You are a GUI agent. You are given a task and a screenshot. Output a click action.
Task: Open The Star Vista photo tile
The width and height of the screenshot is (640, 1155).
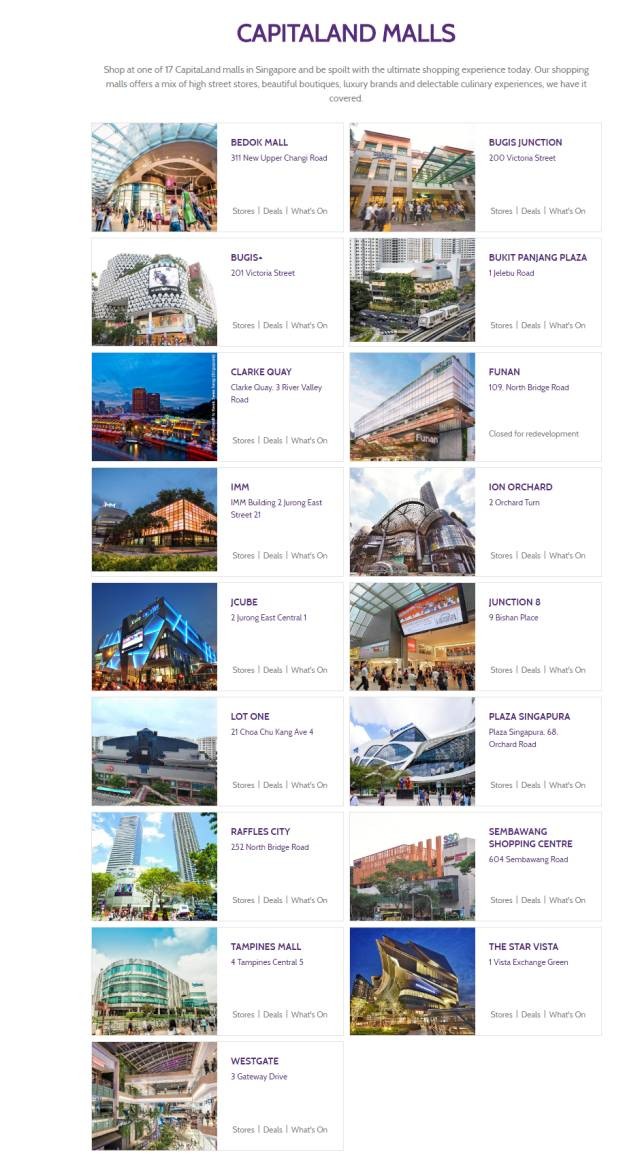tap(412, 981)
